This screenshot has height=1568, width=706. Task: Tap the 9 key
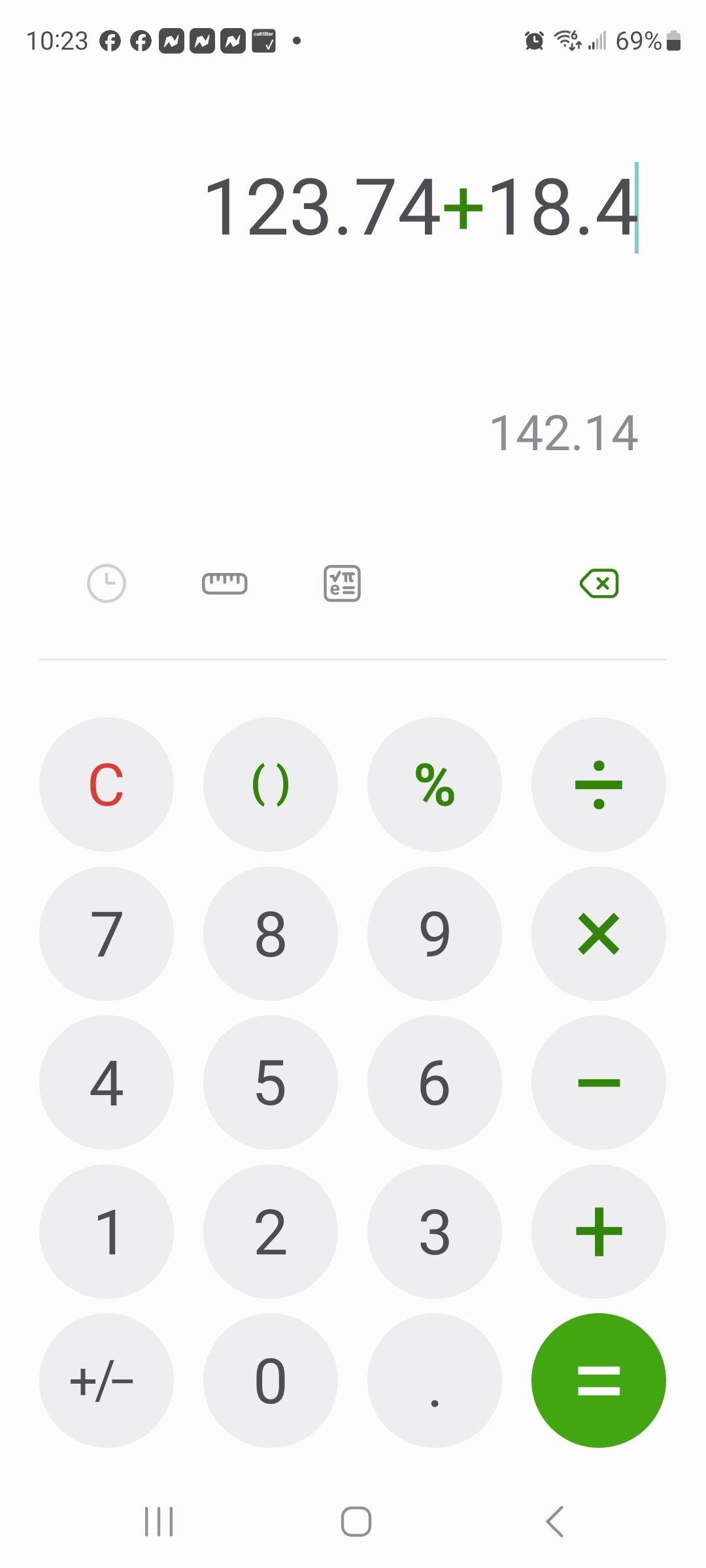[435, 934]
